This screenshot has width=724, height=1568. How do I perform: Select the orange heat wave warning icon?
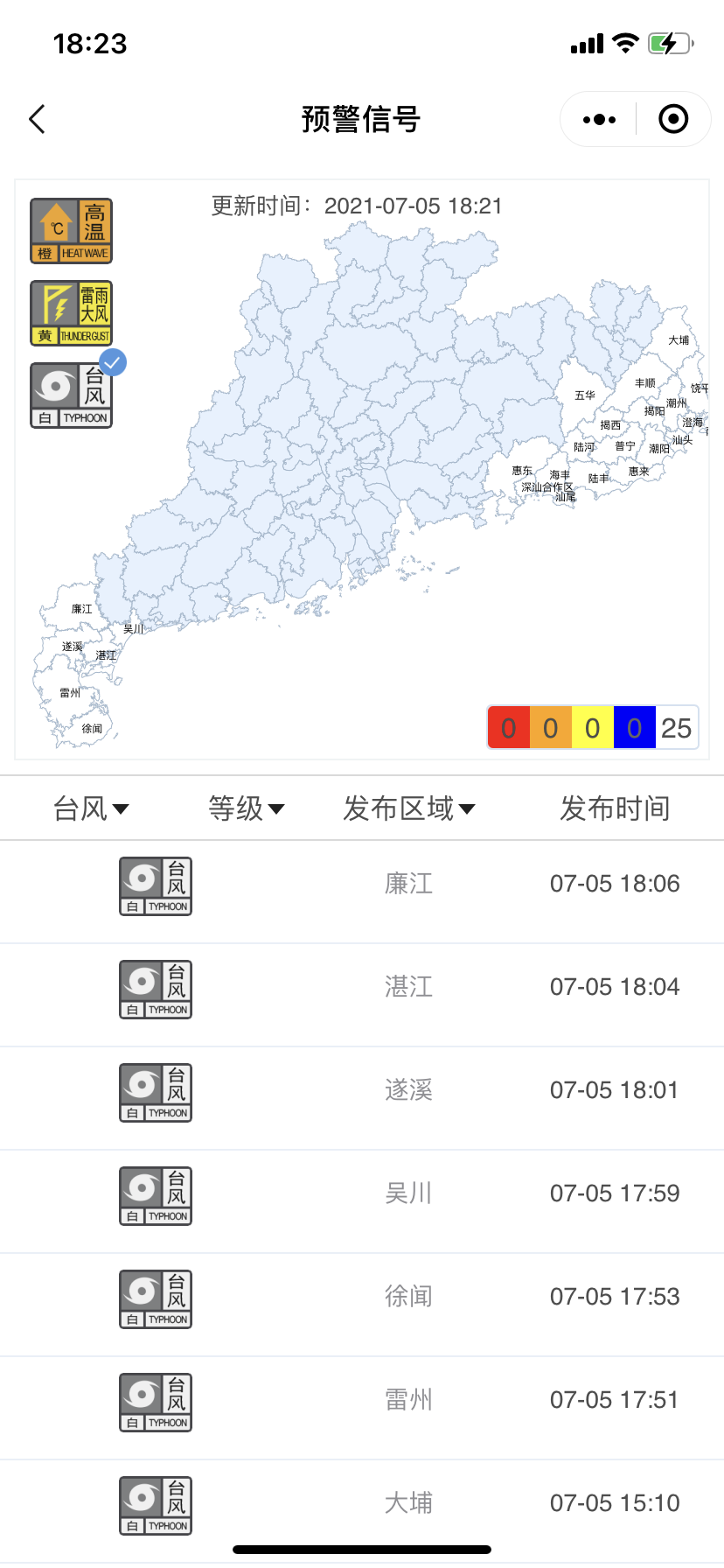(72, 231)
